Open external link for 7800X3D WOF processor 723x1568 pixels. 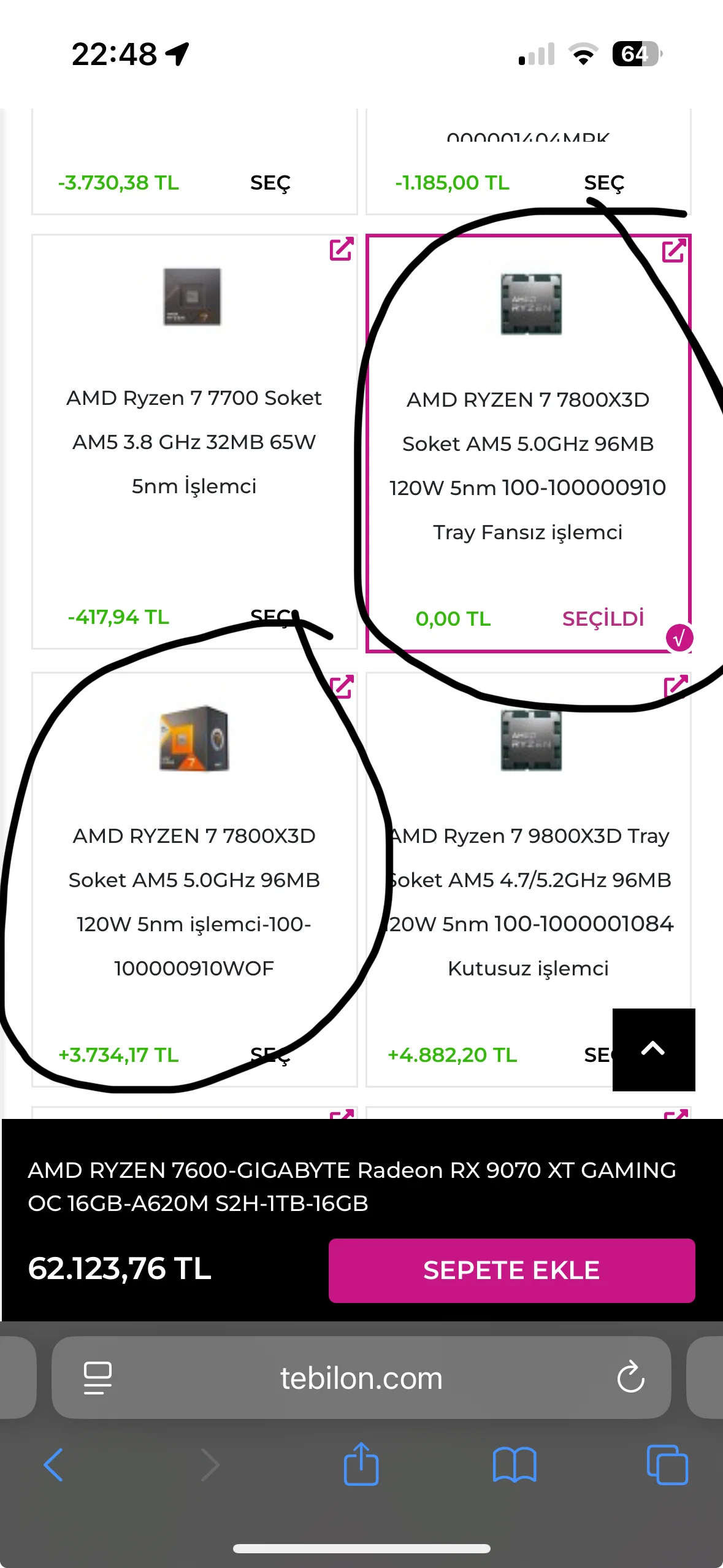pos(342,686)
